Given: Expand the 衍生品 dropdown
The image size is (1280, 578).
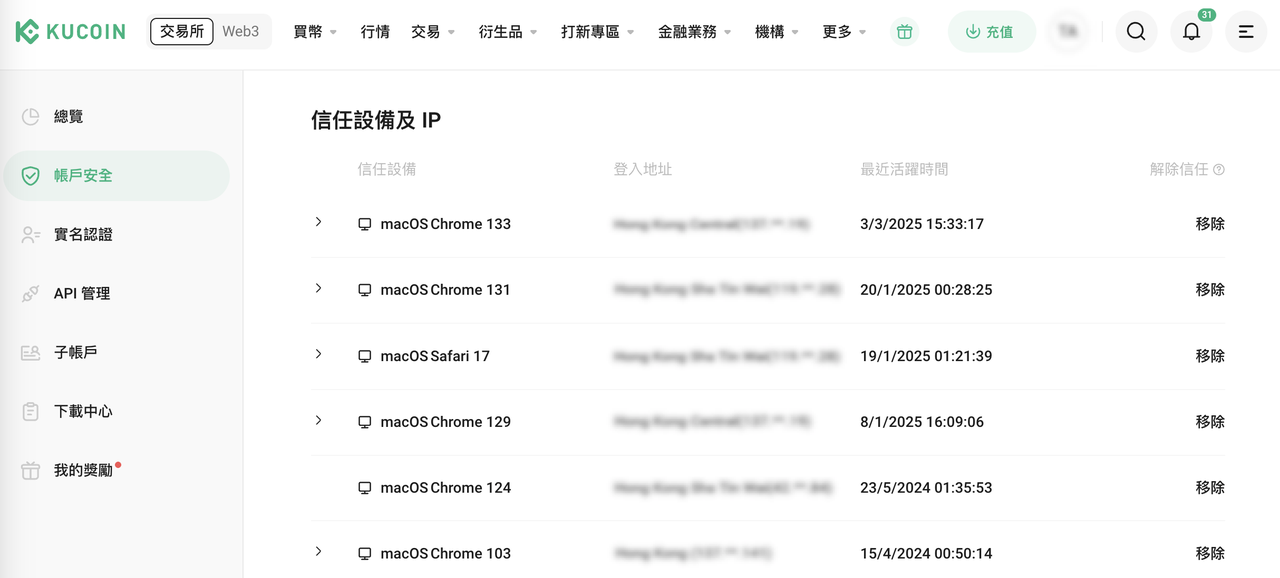Looking at the screenshot, I should pos(507,32).
